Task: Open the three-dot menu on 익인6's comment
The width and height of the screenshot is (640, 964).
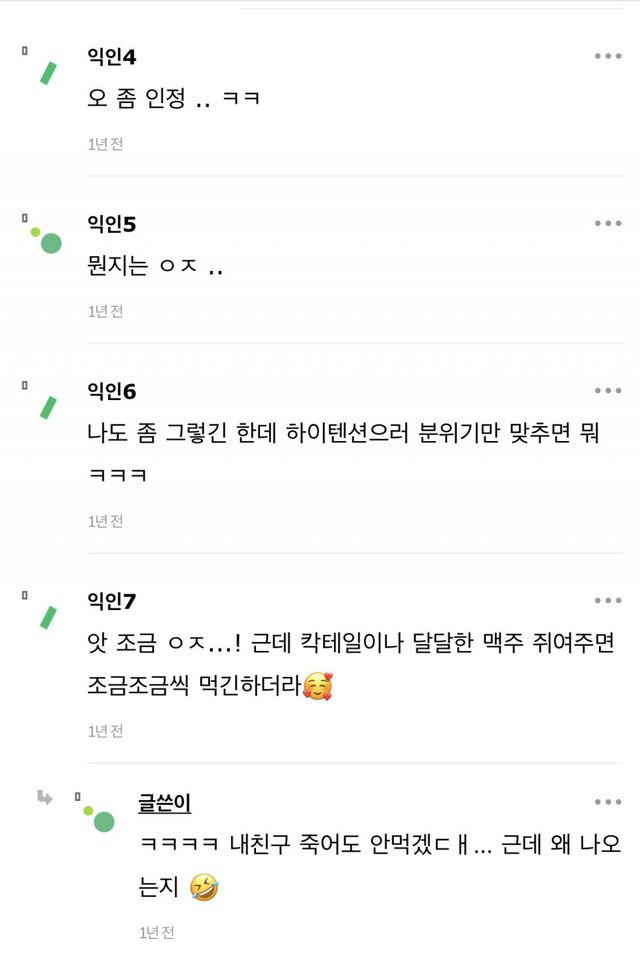Action: pyautogui.click(x=607, y=390)
